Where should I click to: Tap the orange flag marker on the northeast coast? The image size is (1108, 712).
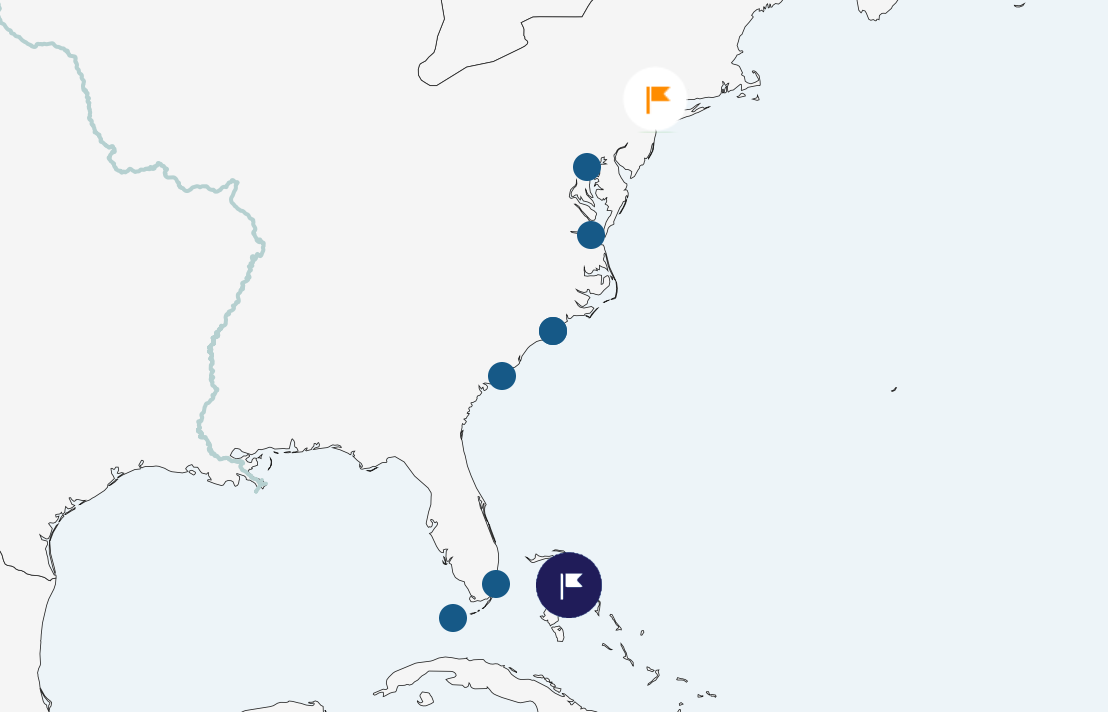click(655, 99)
